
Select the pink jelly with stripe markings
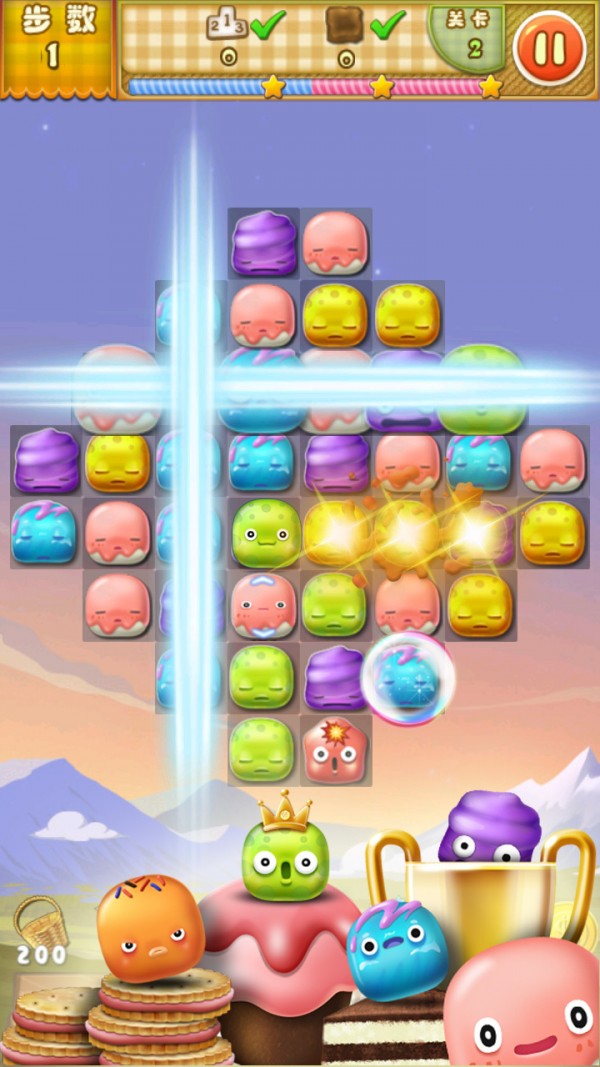263,606
